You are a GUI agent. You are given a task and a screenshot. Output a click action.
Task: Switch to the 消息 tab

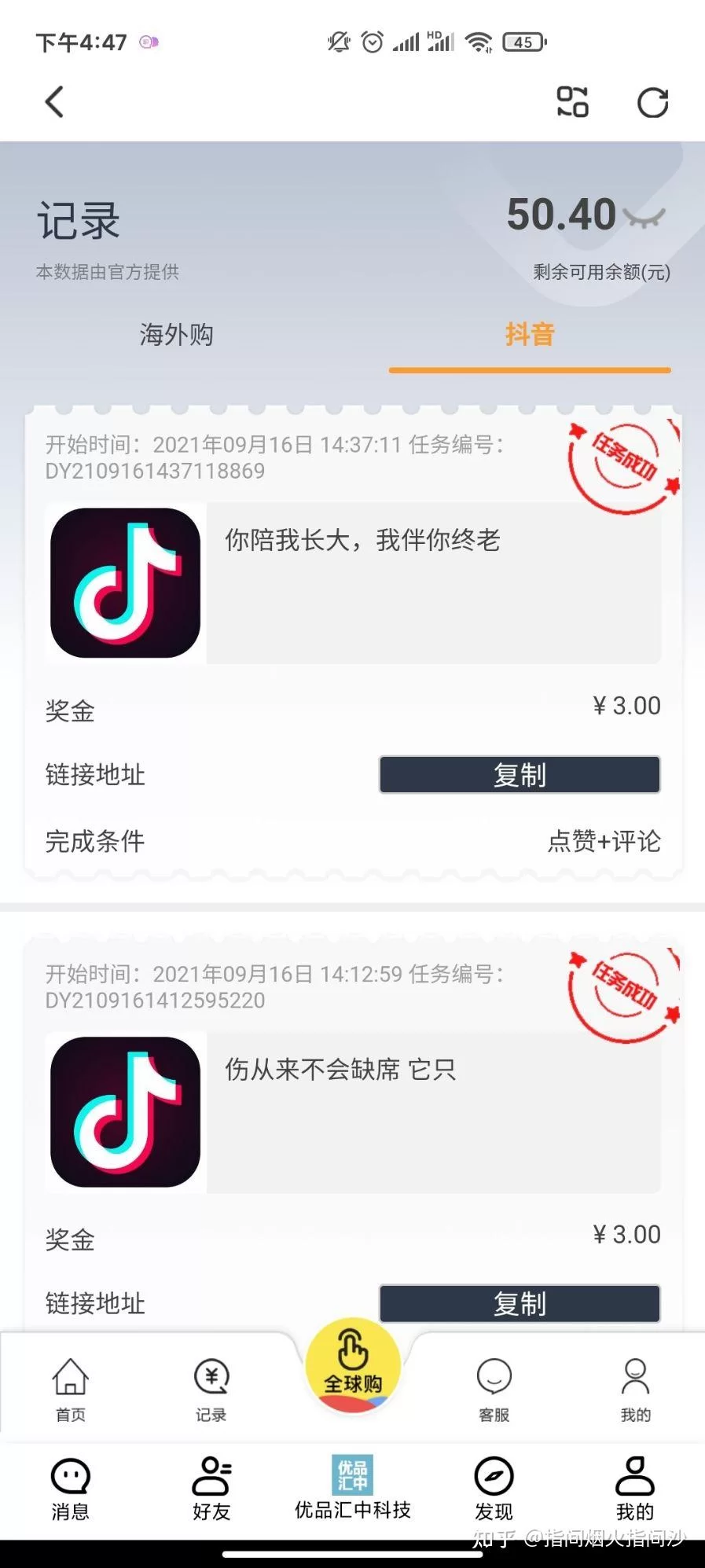70,1489
